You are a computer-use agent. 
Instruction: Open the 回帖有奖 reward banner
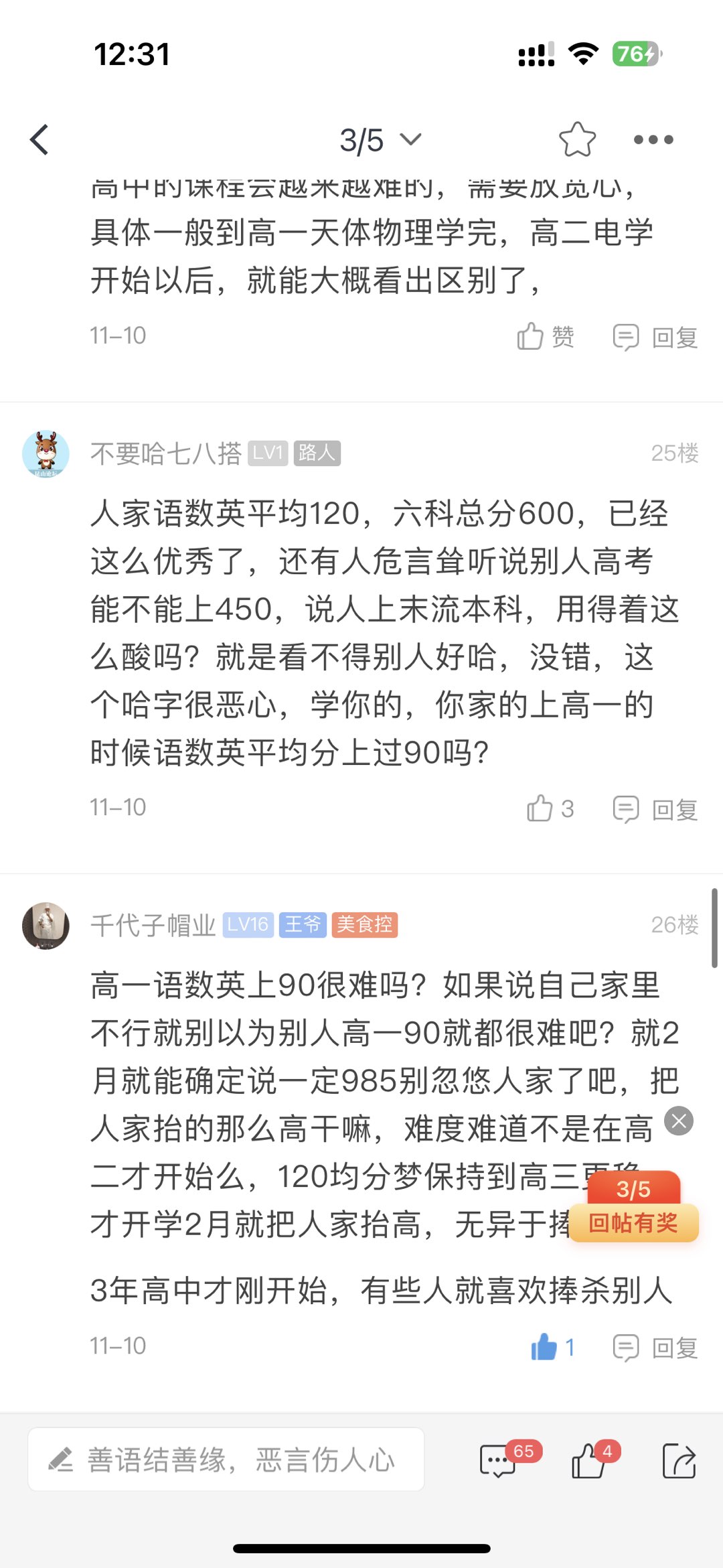[633, 1222]
